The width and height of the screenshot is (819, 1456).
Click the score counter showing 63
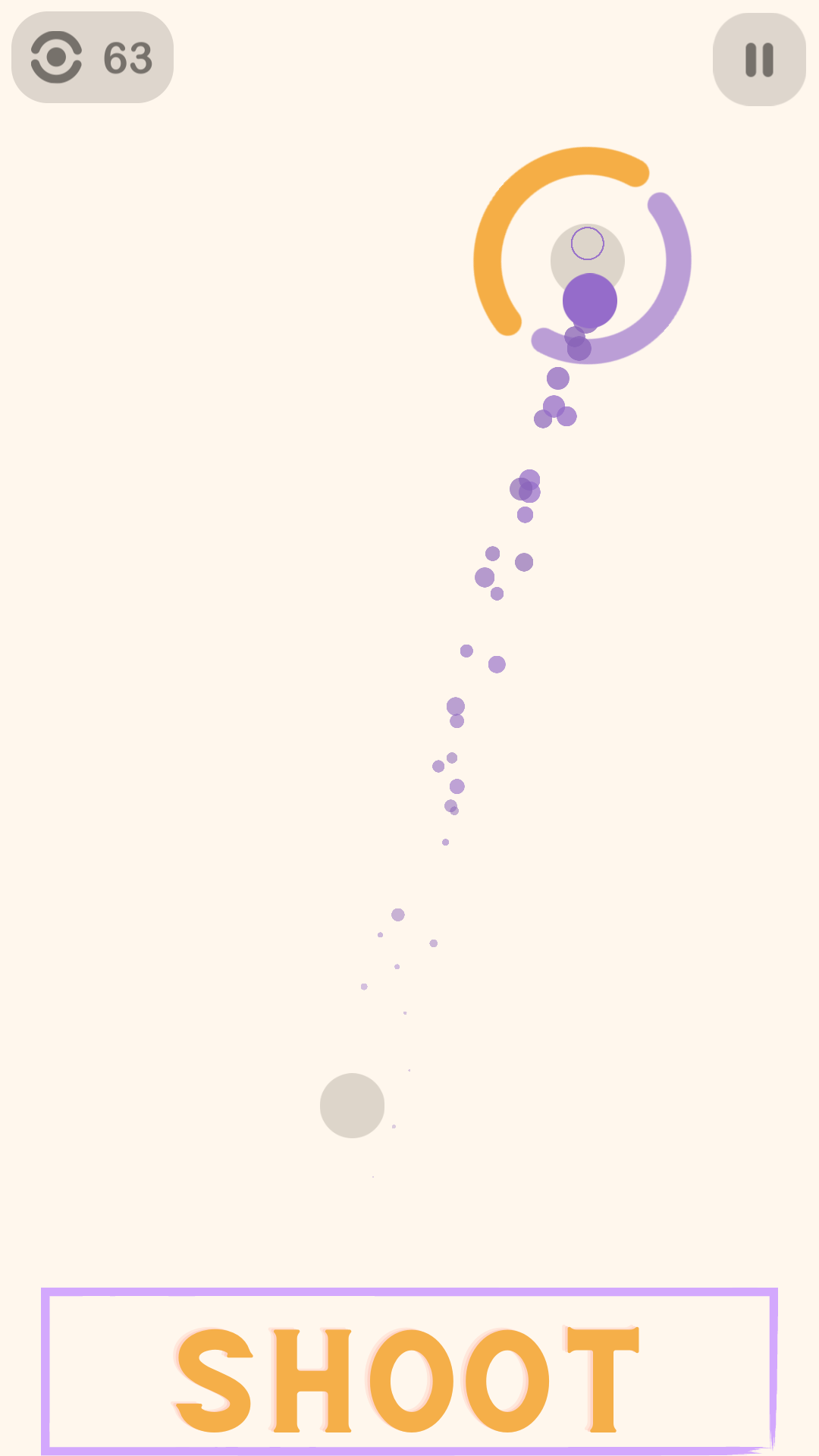click(x=126, y=58)
